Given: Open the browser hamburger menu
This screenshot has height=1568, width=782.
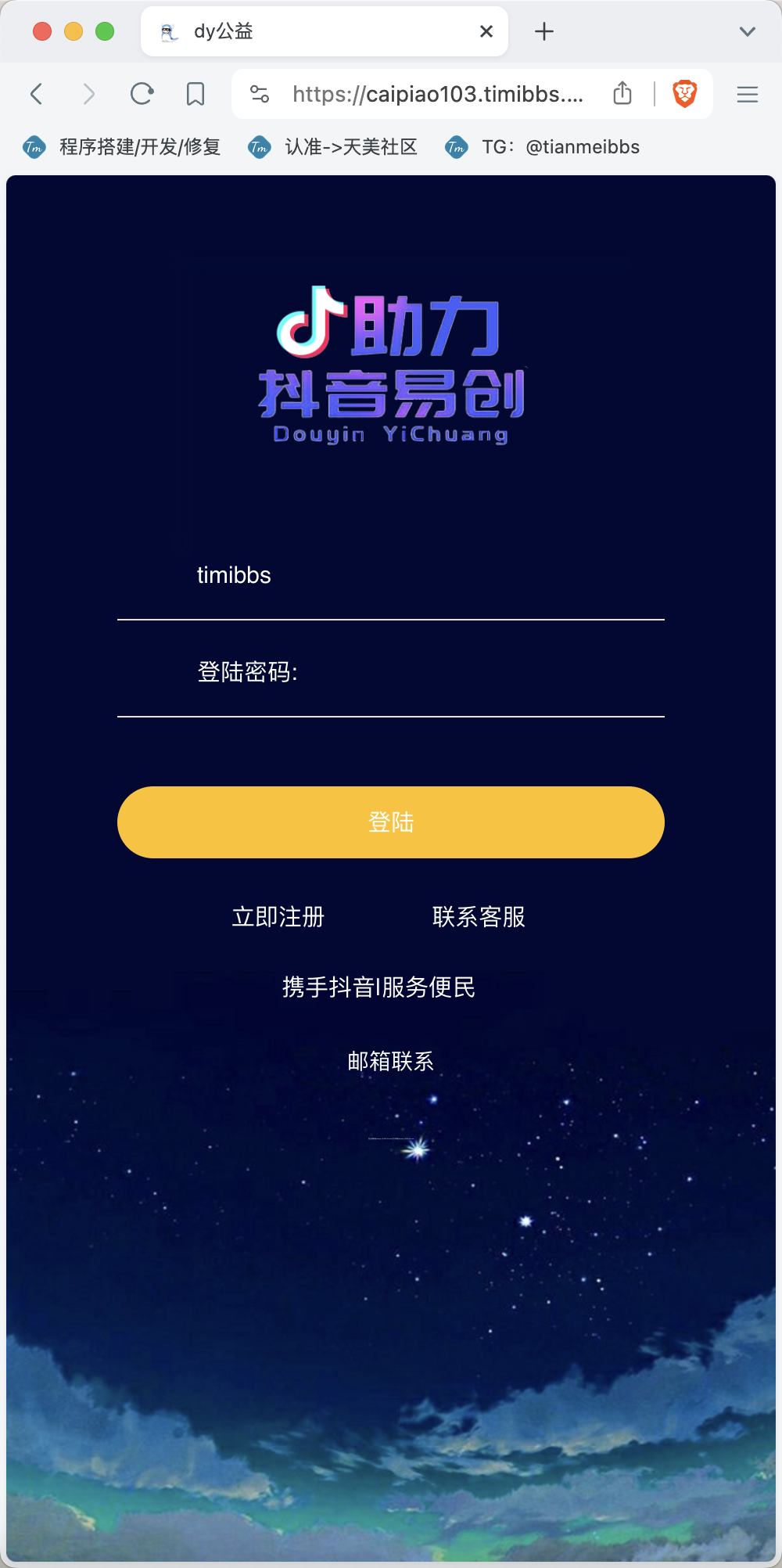Looking at the screenshot, I should point(748,95).
